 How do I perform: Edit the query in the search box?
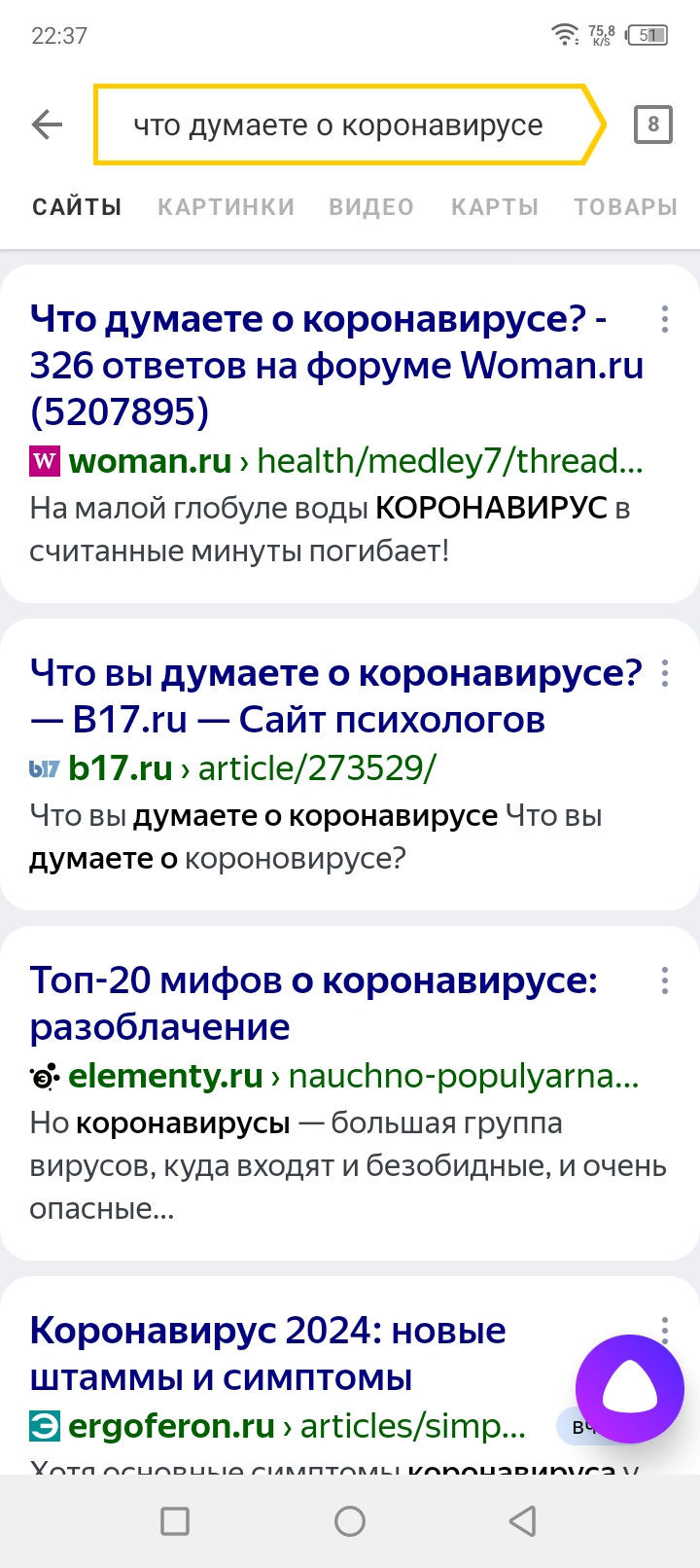(350, 125)
